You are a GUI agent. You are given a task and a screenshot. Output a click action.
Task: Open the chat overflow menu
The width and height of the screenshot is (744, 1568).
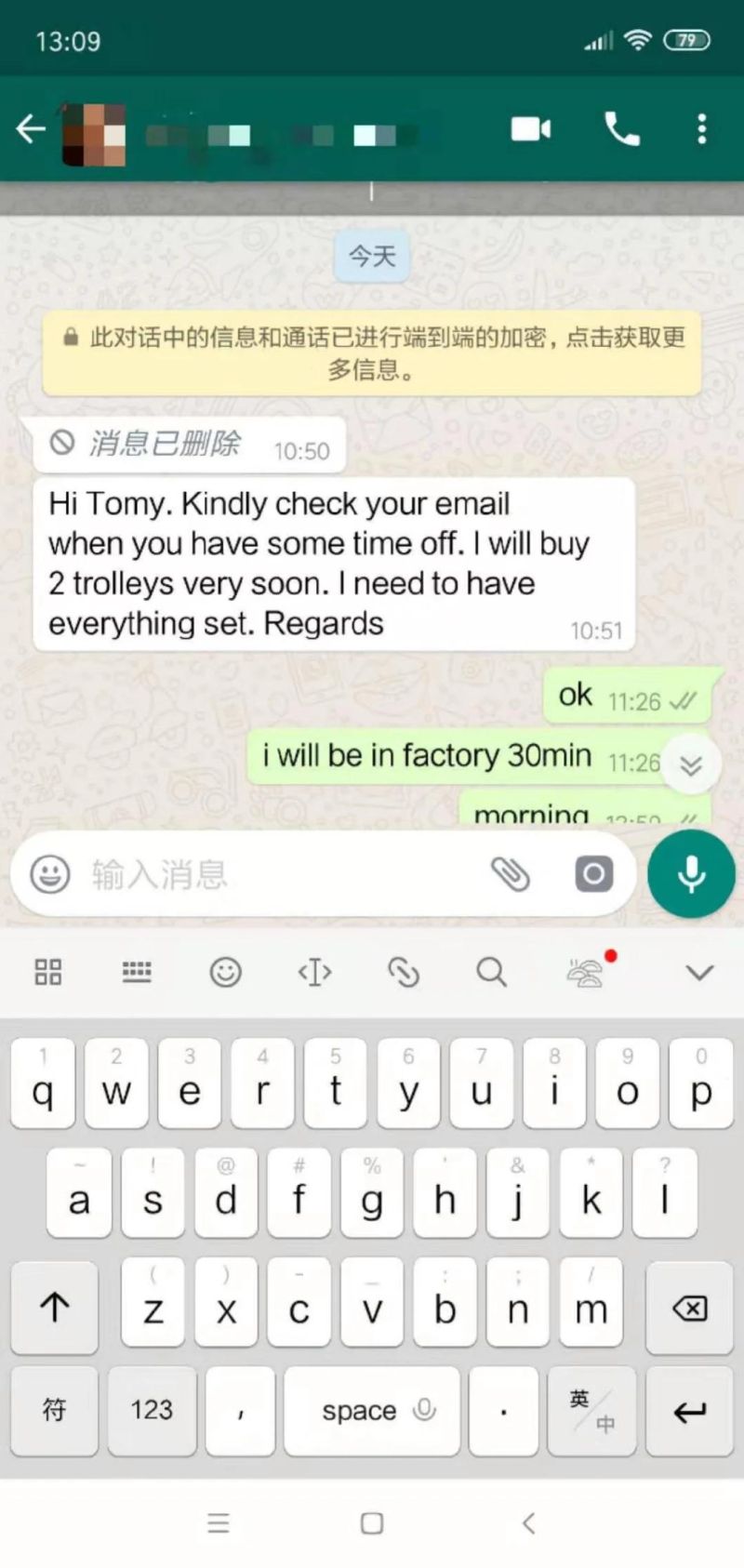(x=702, y=129)
